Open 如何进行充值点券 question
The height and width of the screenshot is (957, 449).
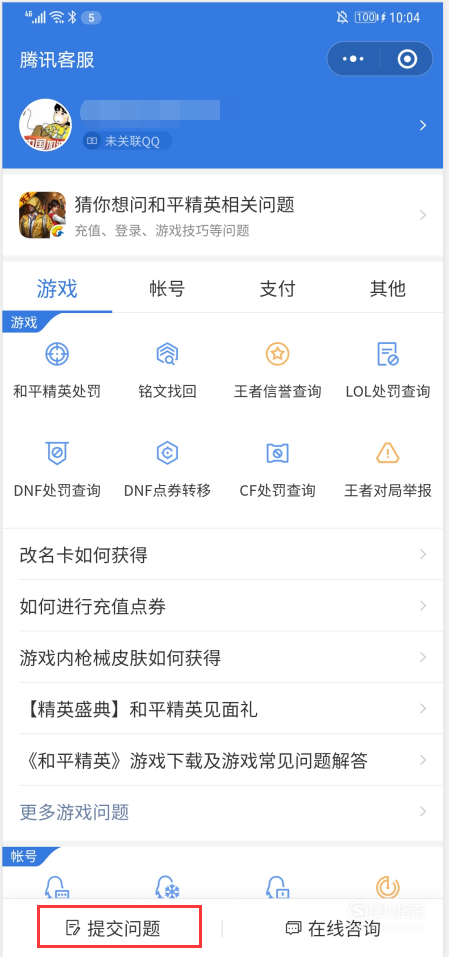(223, 606)
